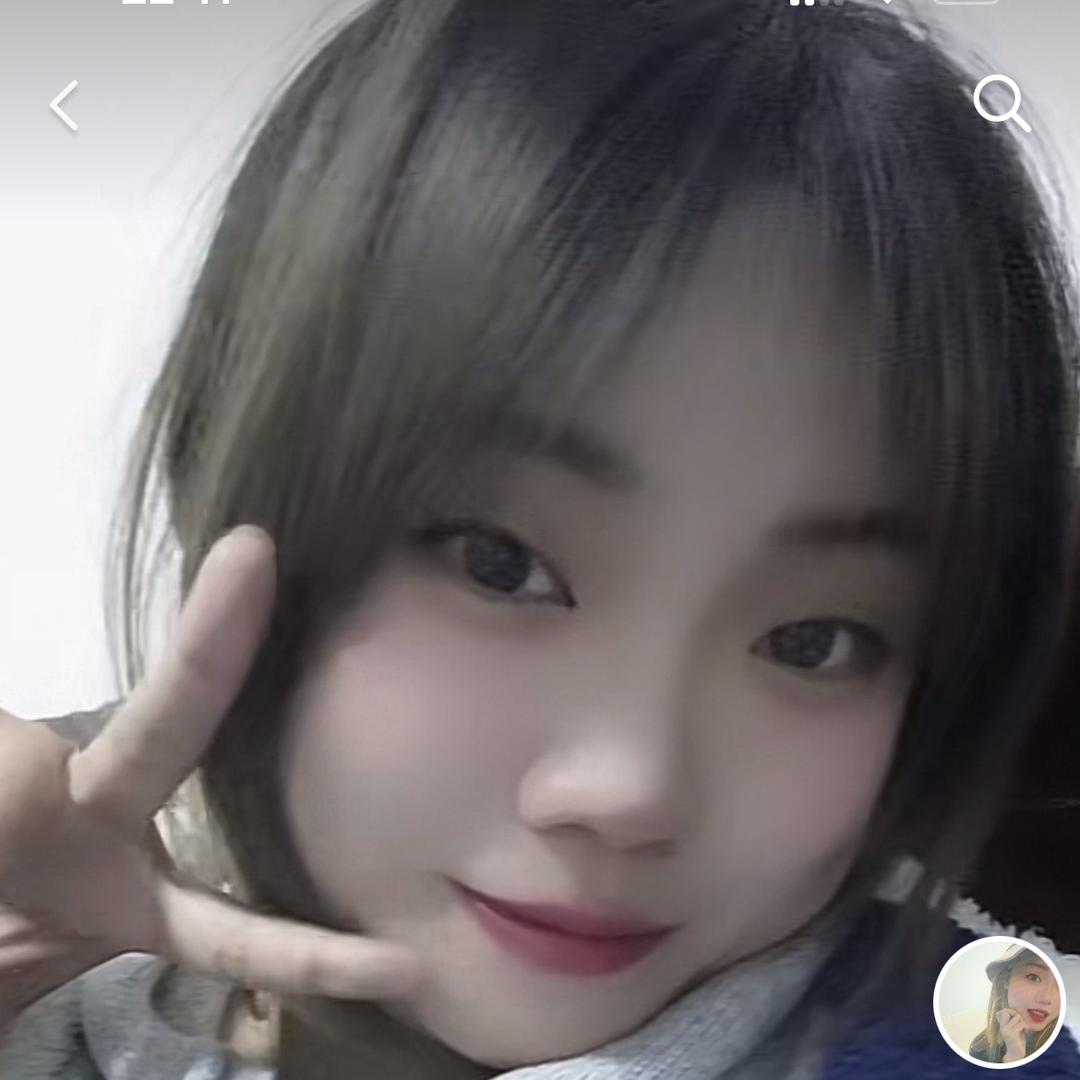Go back using the arrow icon
The width and height of the screenshot is (1080, 1080).
pyautogui.click(x=65, y=106)
